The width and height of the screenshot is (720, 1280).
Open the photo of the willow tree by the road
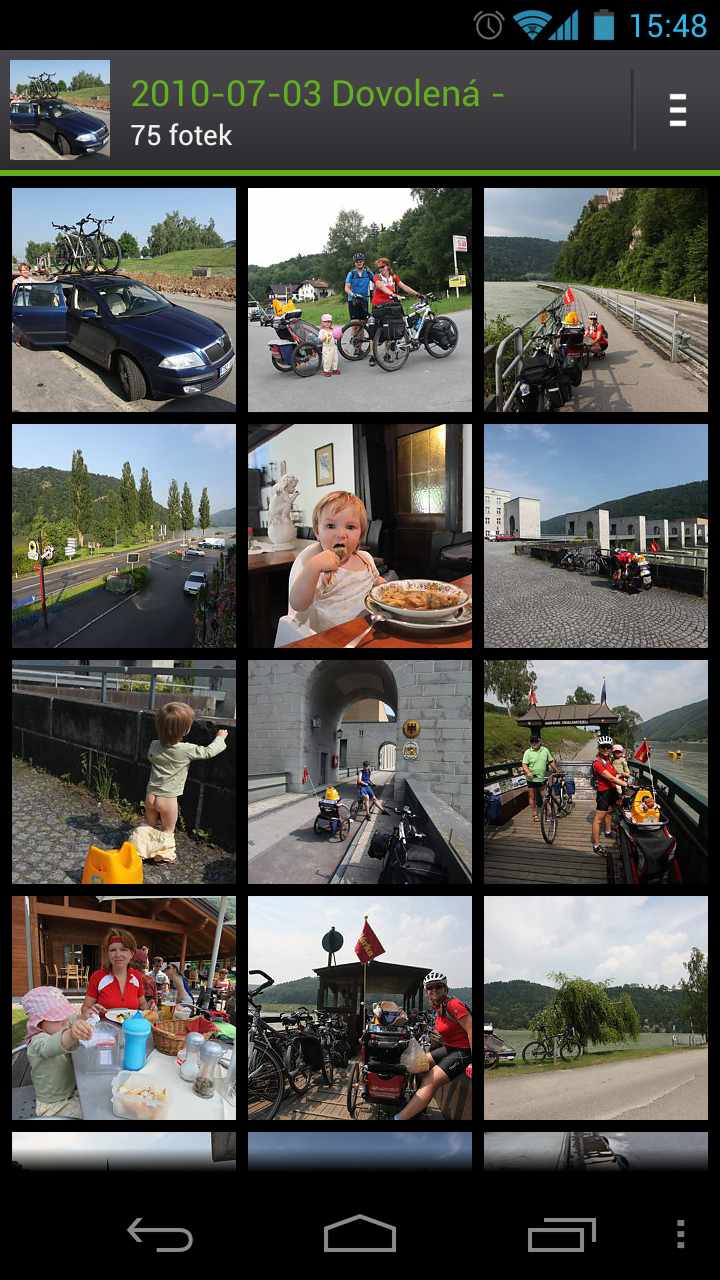[596, 1008]
